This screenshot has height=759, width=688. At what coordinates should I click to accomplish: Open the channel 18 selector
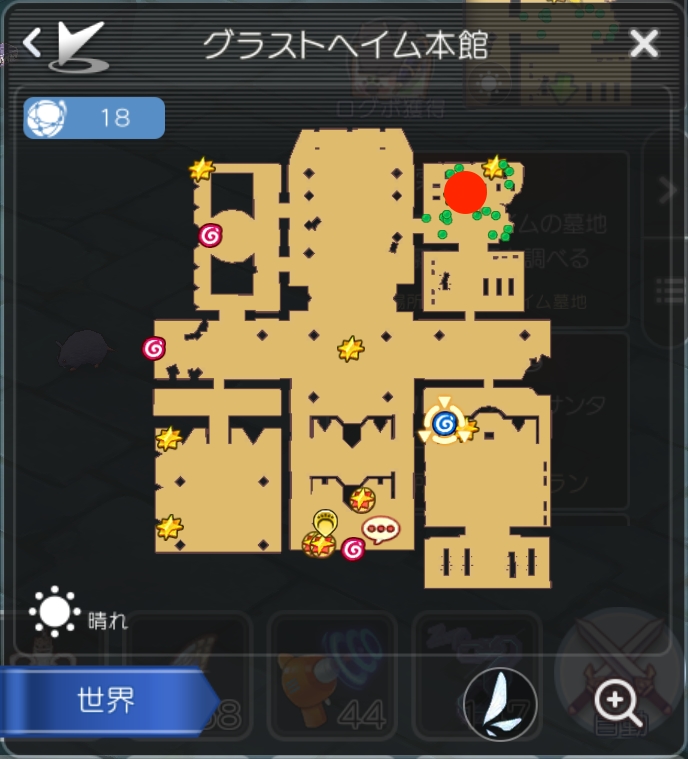(x=94, y=117)
